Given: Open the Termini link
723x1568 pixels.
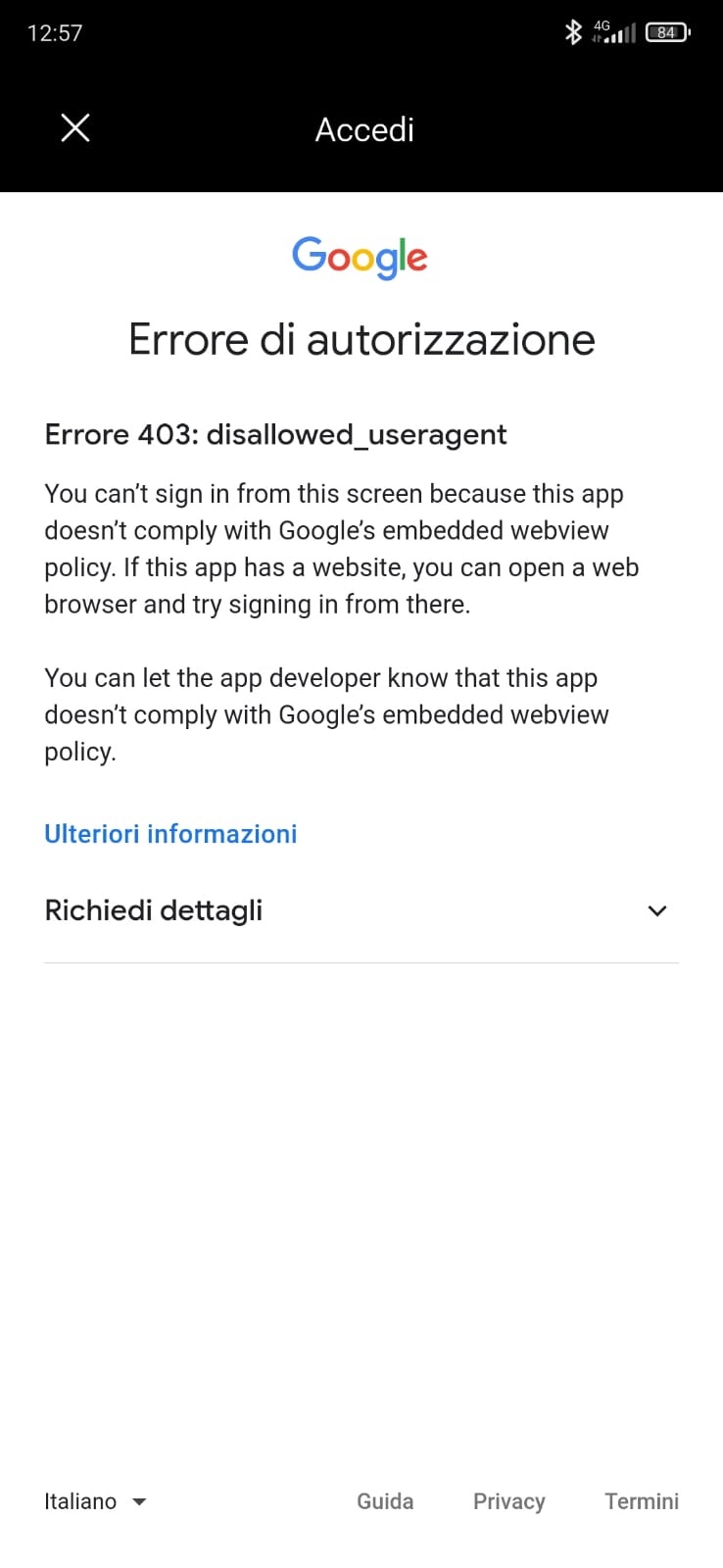Looking at the screenshot, I should pyautogui.click(x=642, y=1501).
